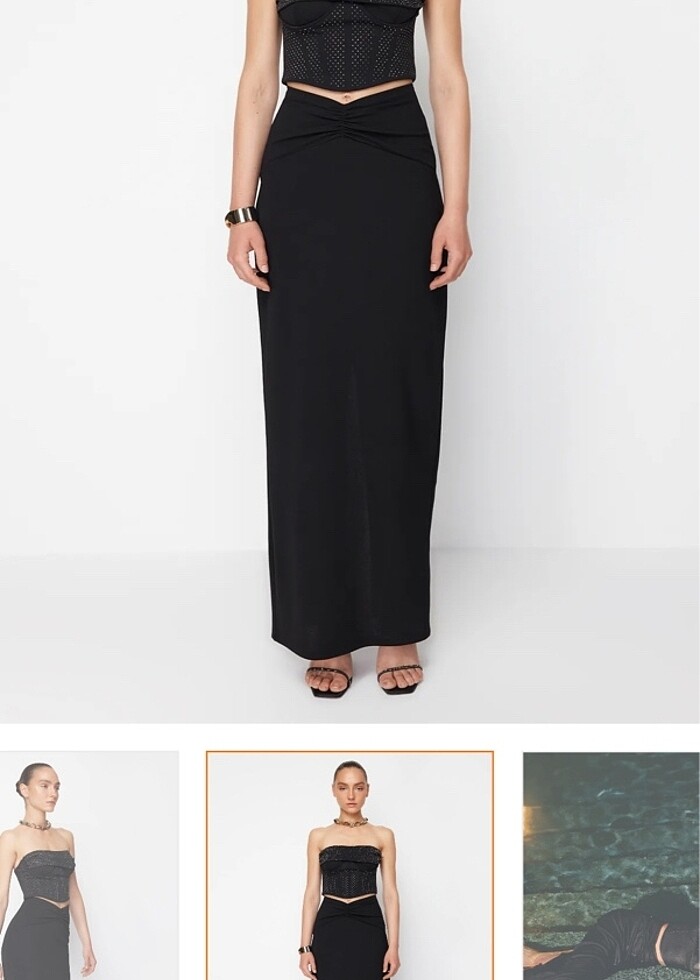Select the side-view model thumbnail
700x980 pixels.
tap(88, 866)
